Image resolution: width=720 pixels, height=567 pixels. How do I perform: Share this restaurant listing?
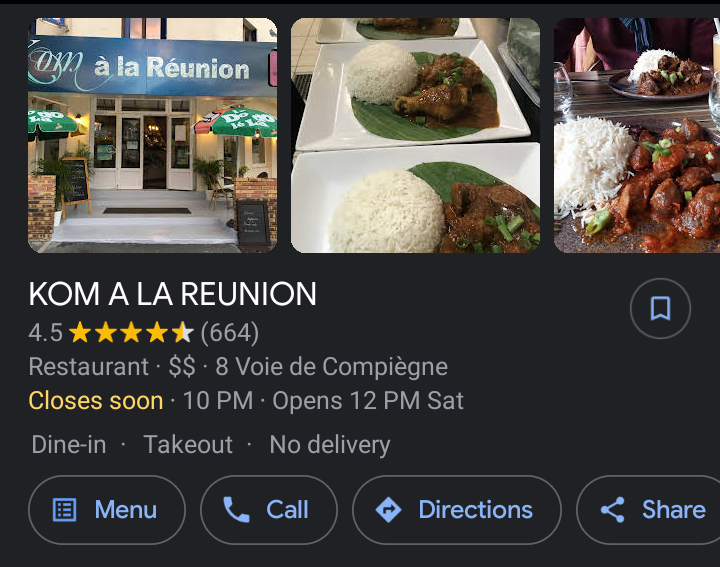click(x=652, y=510)
